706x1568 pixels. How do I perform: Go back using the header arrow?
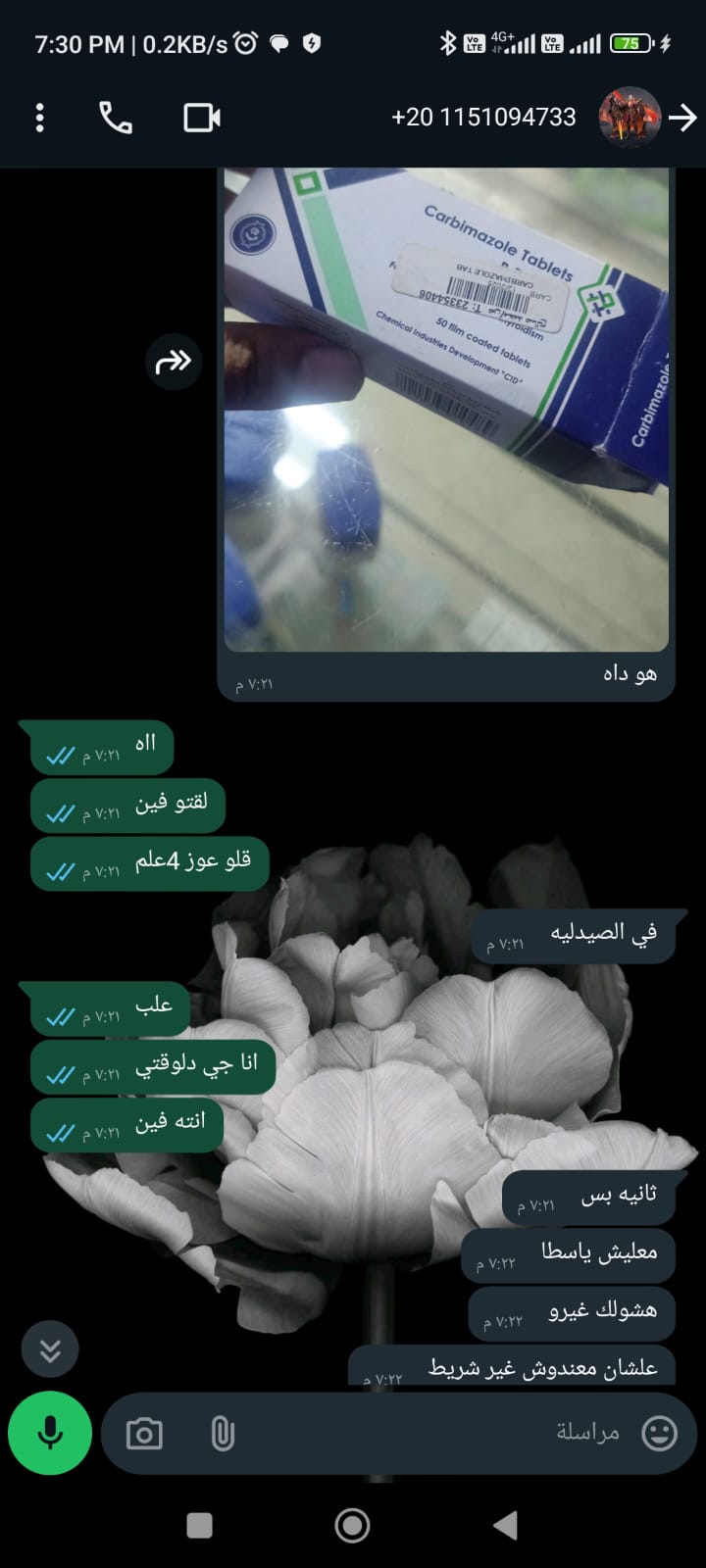pyautogui.click(x=682, y=118)
